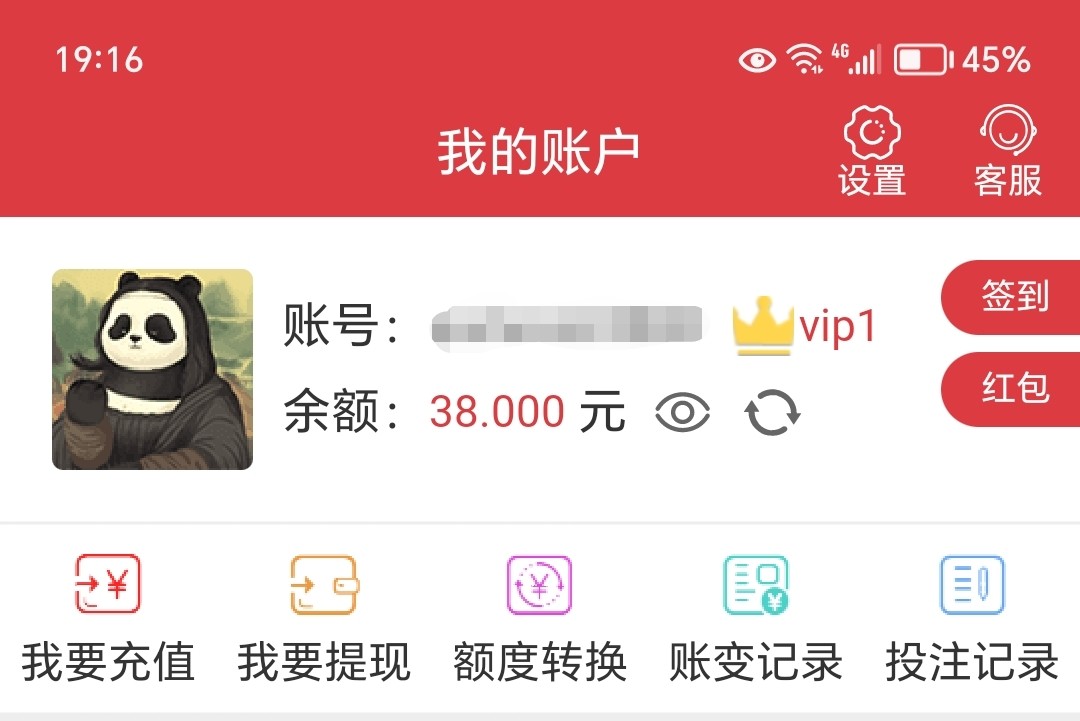Image resolution: width=1080 pixels, height=721 pixels.
Task: Open 设置 settings
Action: point(872,152)
